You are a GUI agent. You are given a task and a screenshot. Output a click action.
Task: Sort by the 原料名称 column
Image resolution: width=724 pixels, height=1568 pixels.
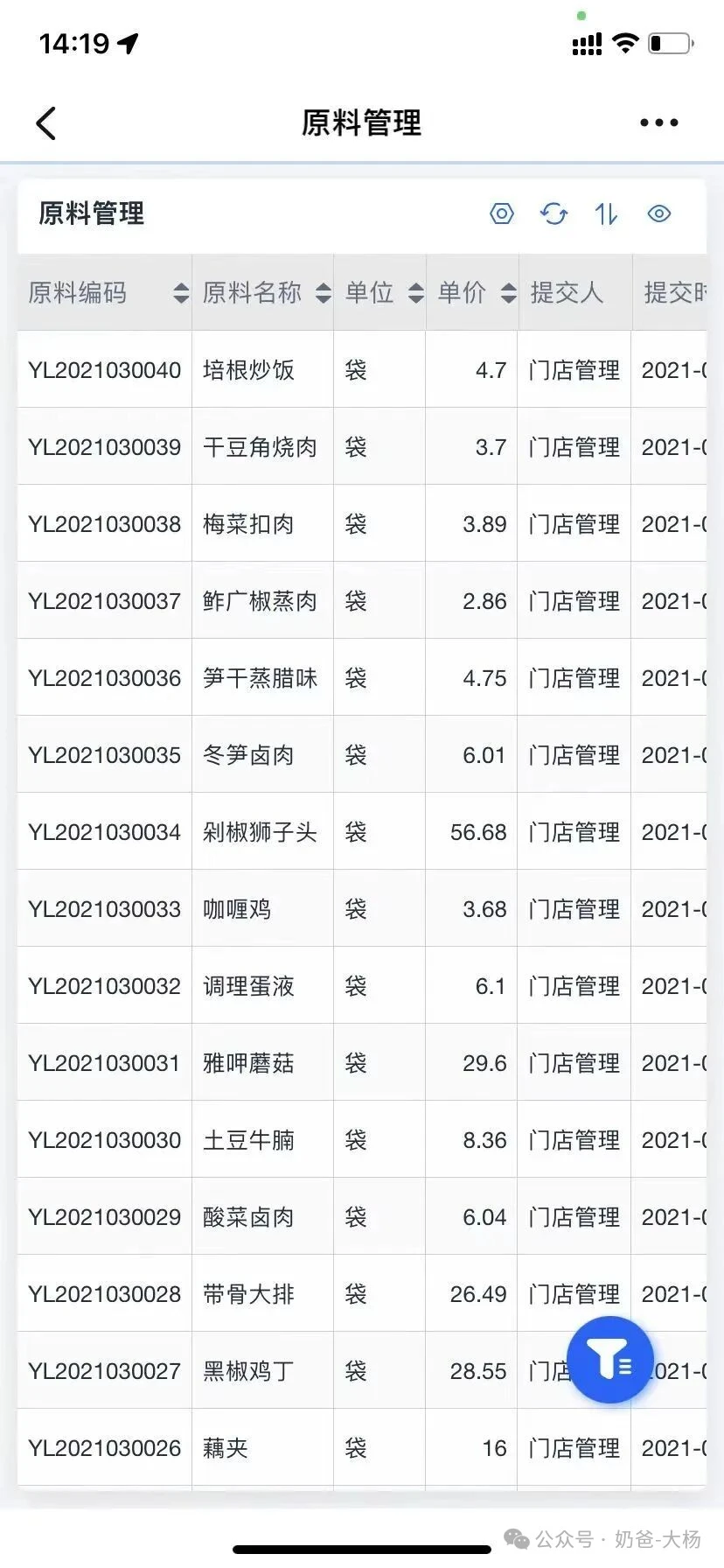coord(323,292)
